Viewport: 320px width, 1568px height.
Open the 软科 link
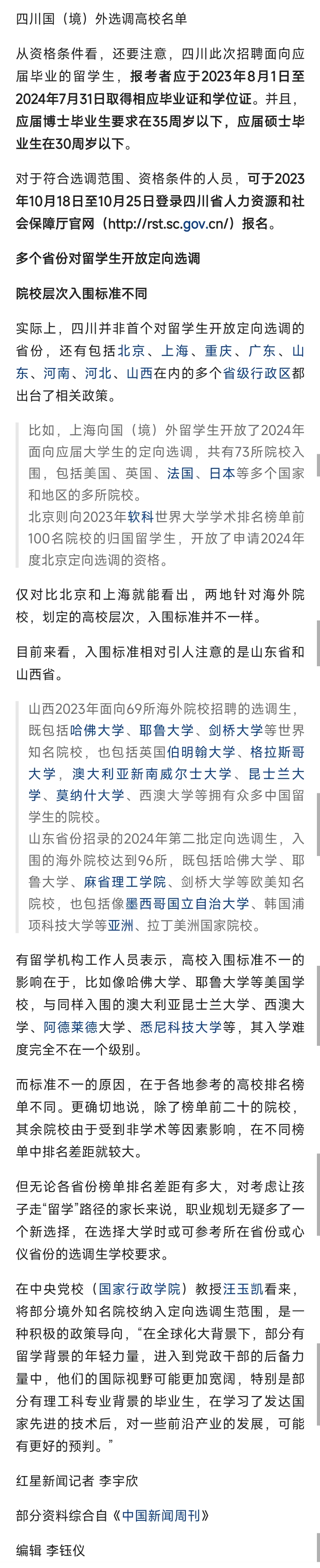pyautogui.click(x=140, y=517)
